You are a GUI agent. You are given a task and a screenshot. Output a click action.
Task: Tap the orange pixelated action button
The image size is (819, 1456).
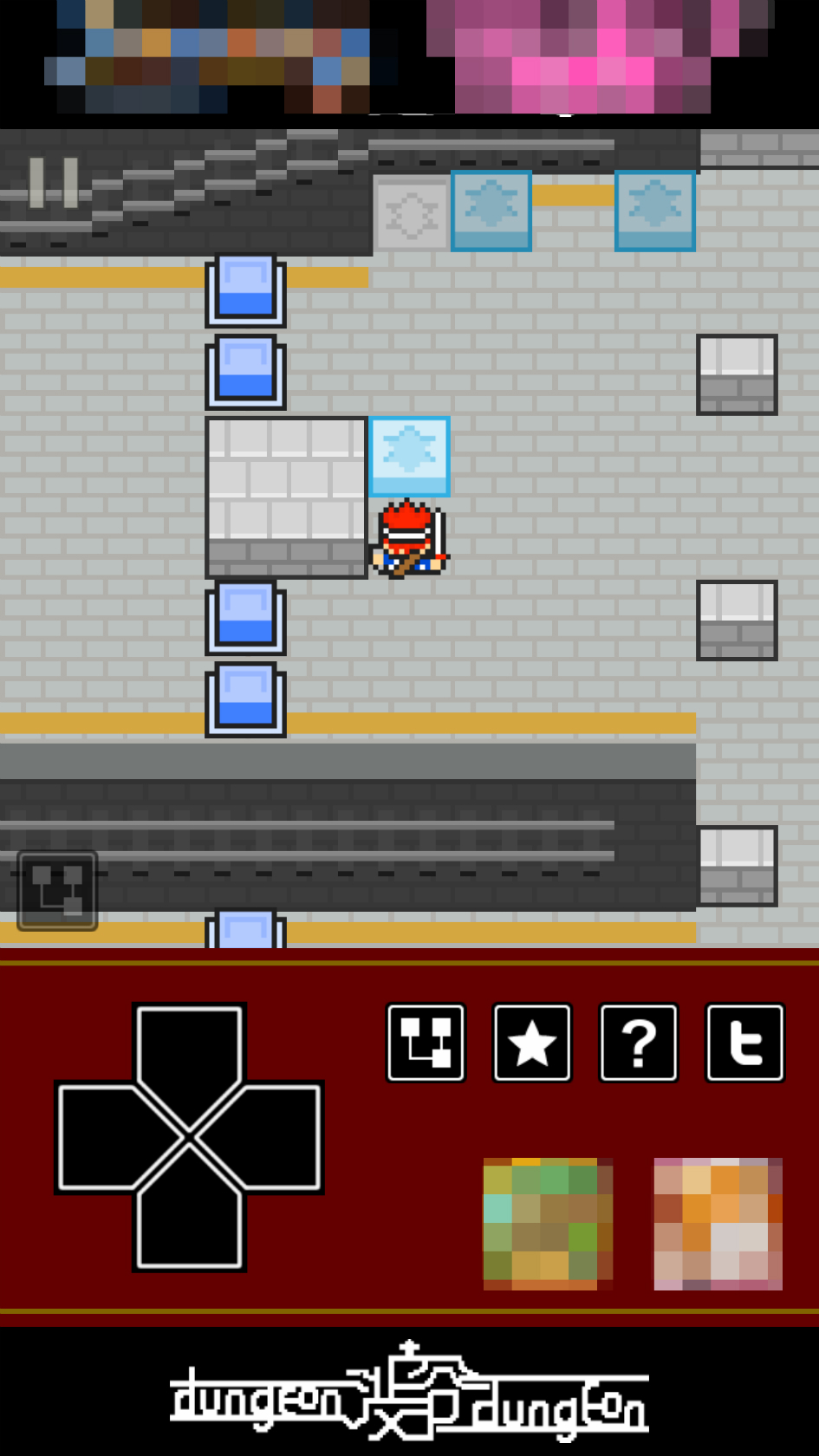tap(718, 1224)
